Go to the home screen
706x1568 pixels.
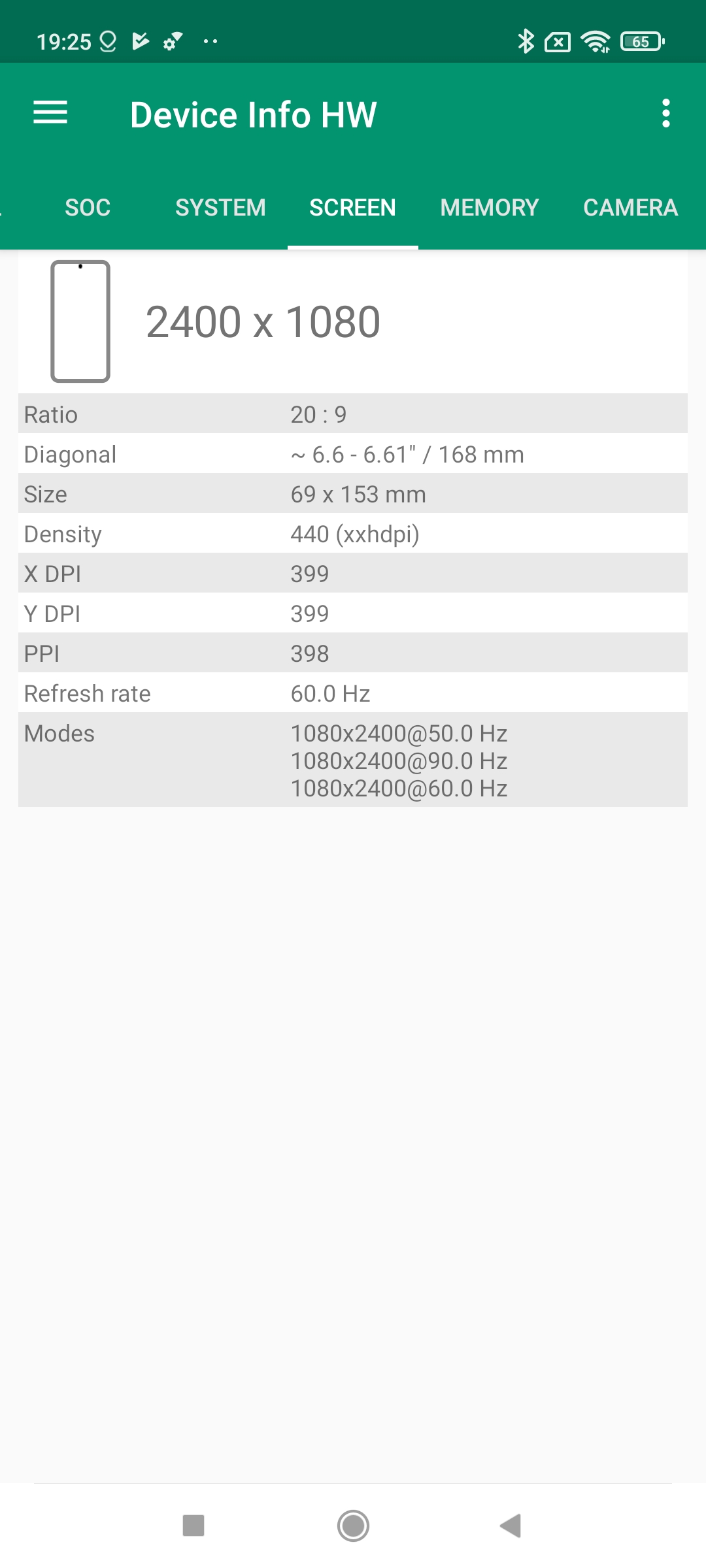point(353,1526)
